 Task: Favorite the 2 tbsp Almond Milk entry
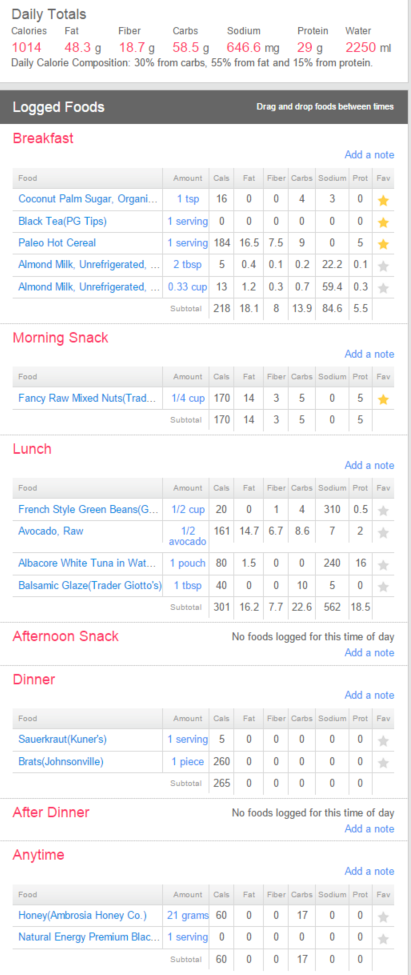click(384, 266)
